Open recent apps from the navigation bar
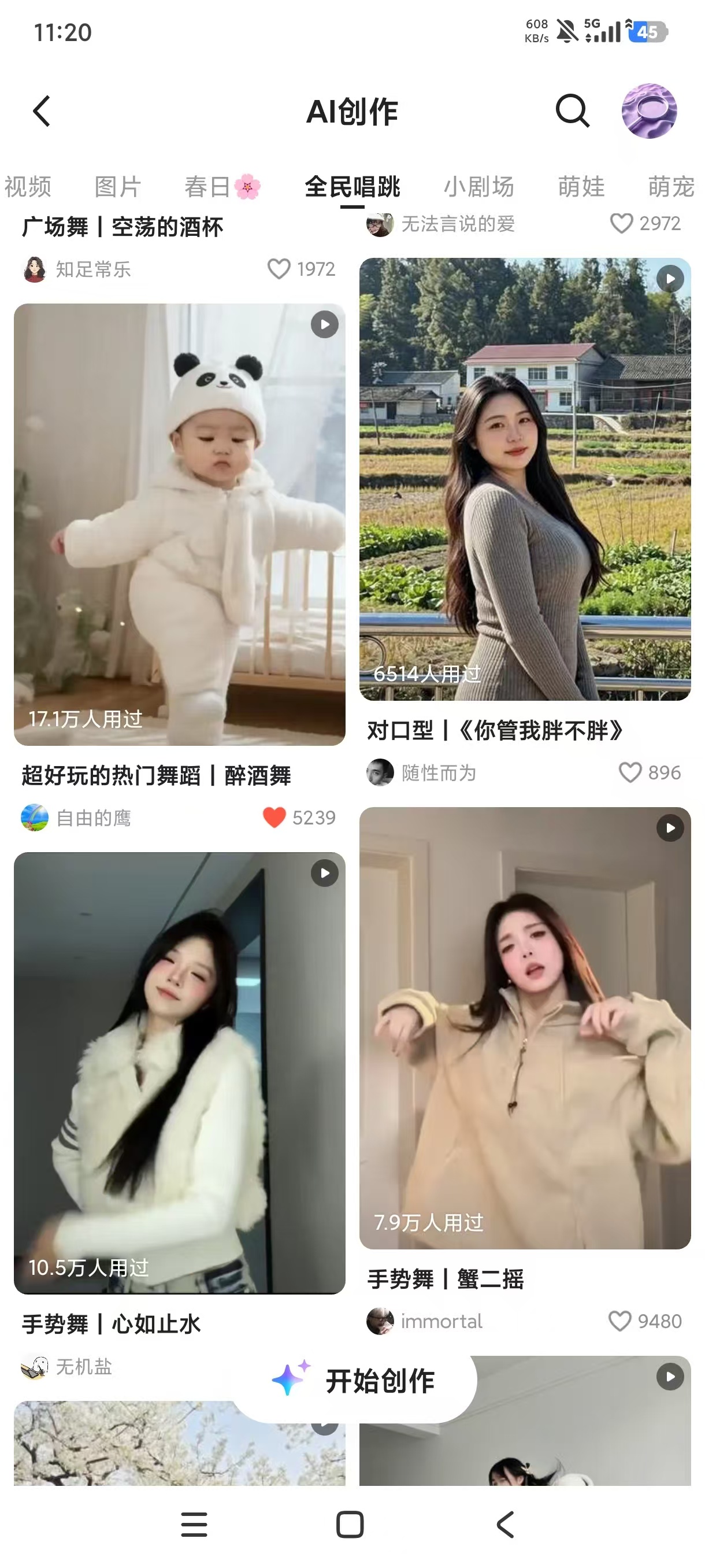This screenshot has width=705, height=1568. (194, 1525)
